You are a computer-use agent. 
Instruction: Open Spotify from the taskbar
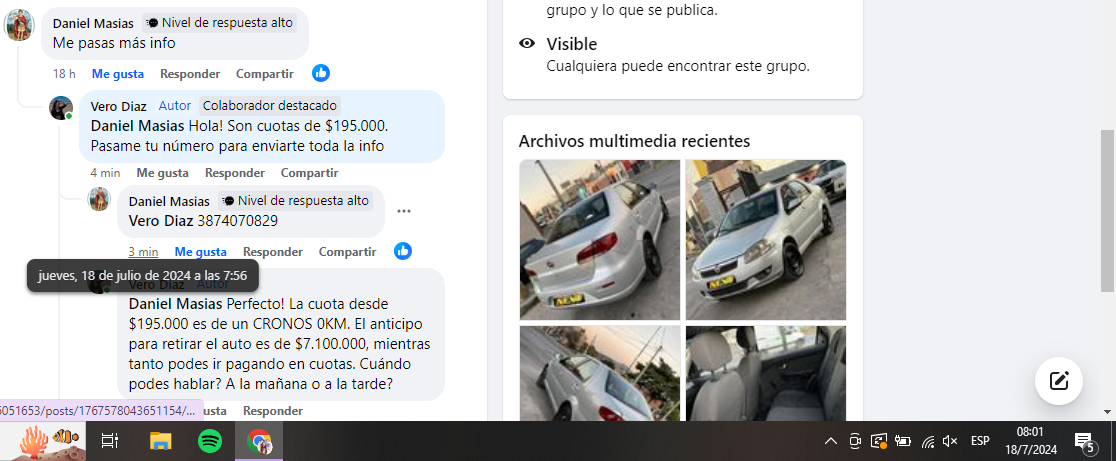pyautogui.click(x=210, y=441)
